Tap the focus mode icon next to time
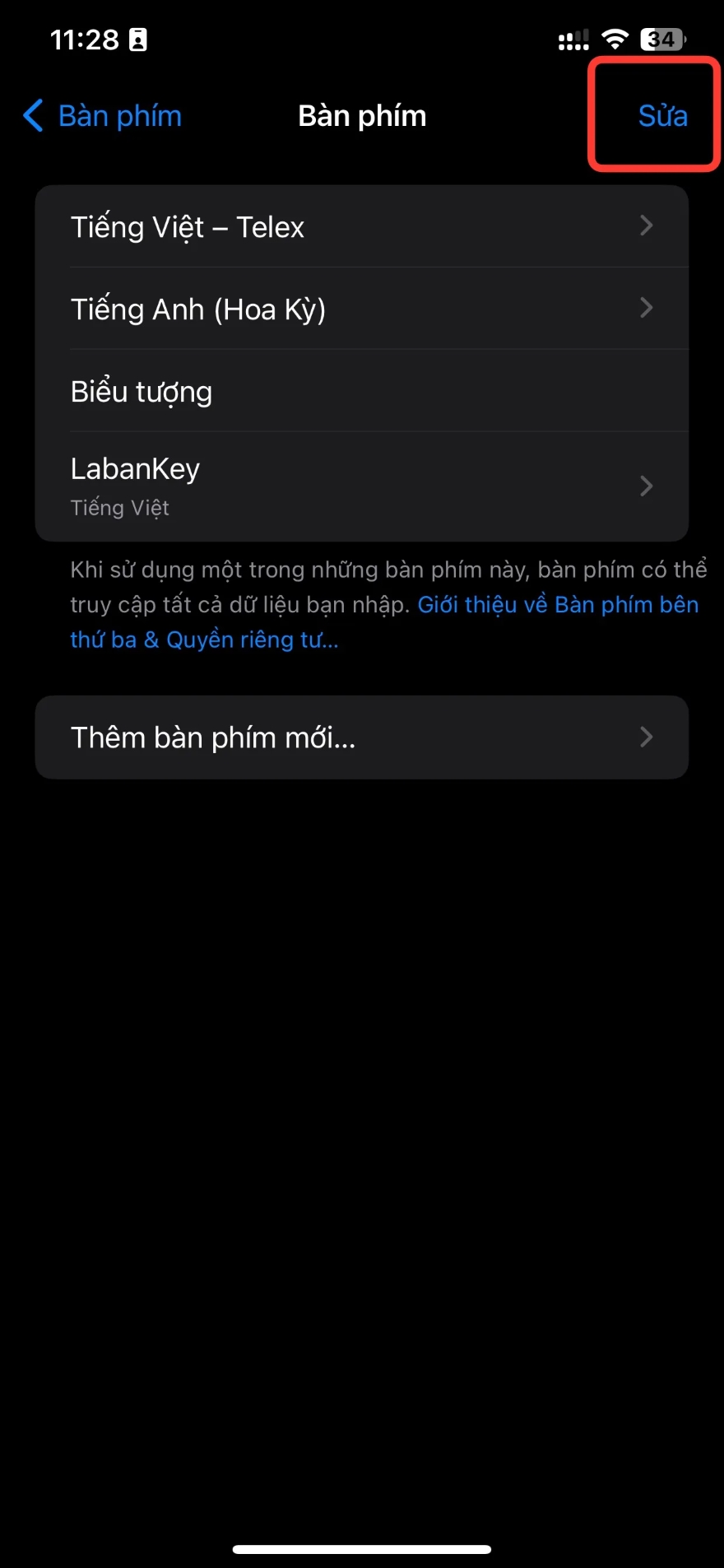Screen dimensions: 724x1568 coord(138,39)
